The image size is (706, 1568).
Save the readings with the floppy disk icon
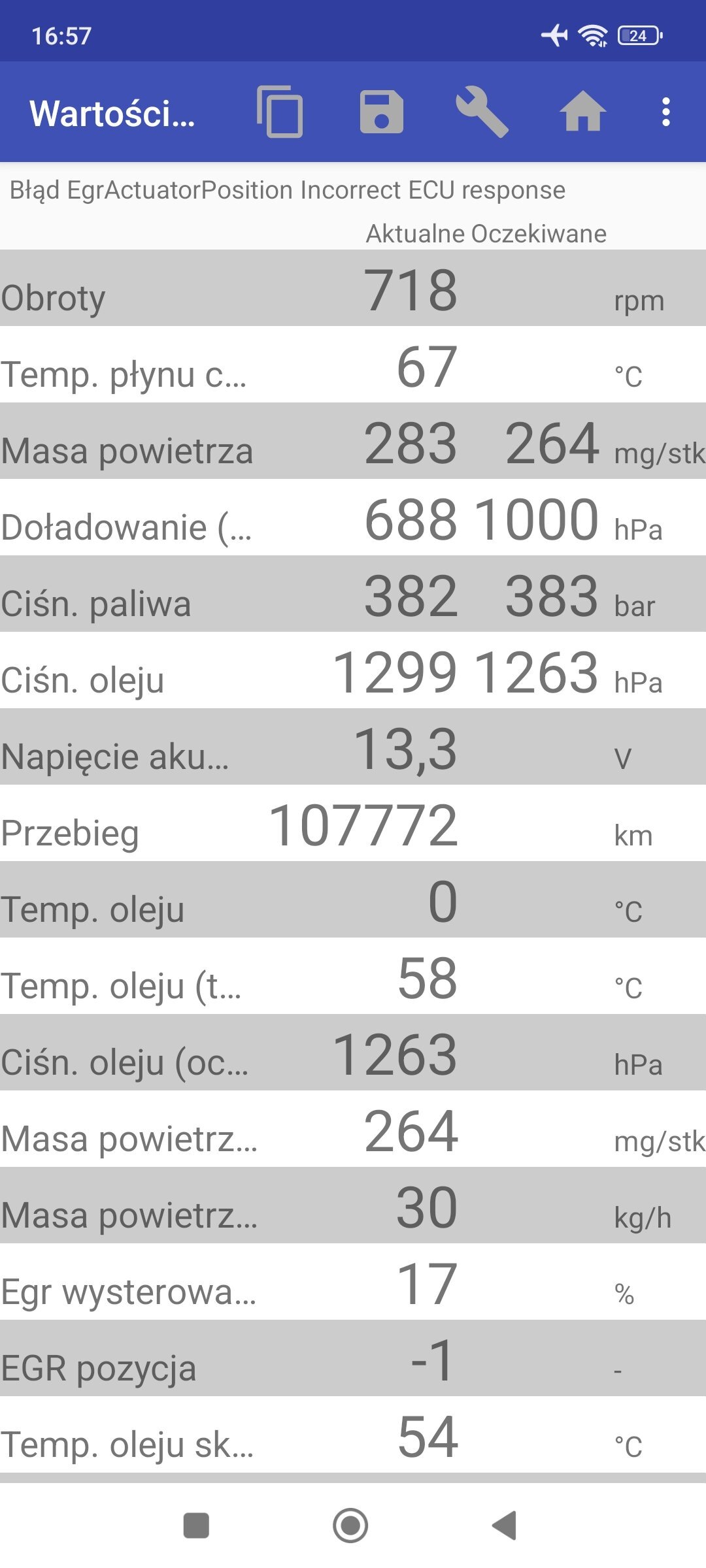pos(382,112)
